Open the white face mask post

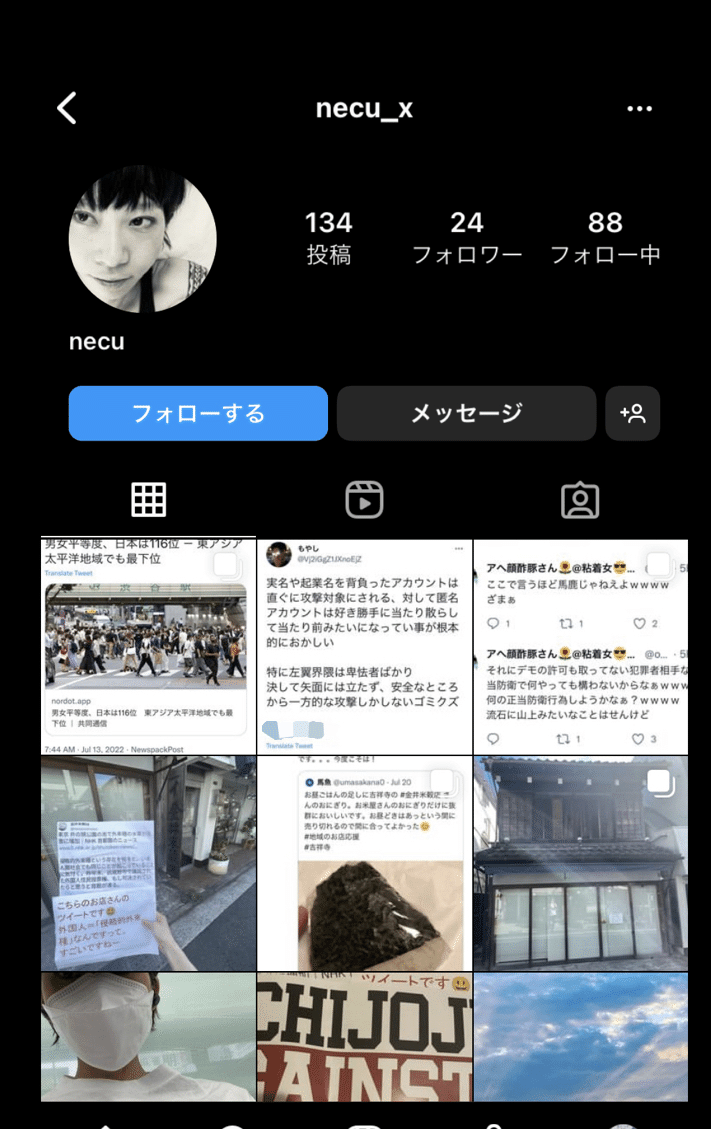pos(148,1037)
